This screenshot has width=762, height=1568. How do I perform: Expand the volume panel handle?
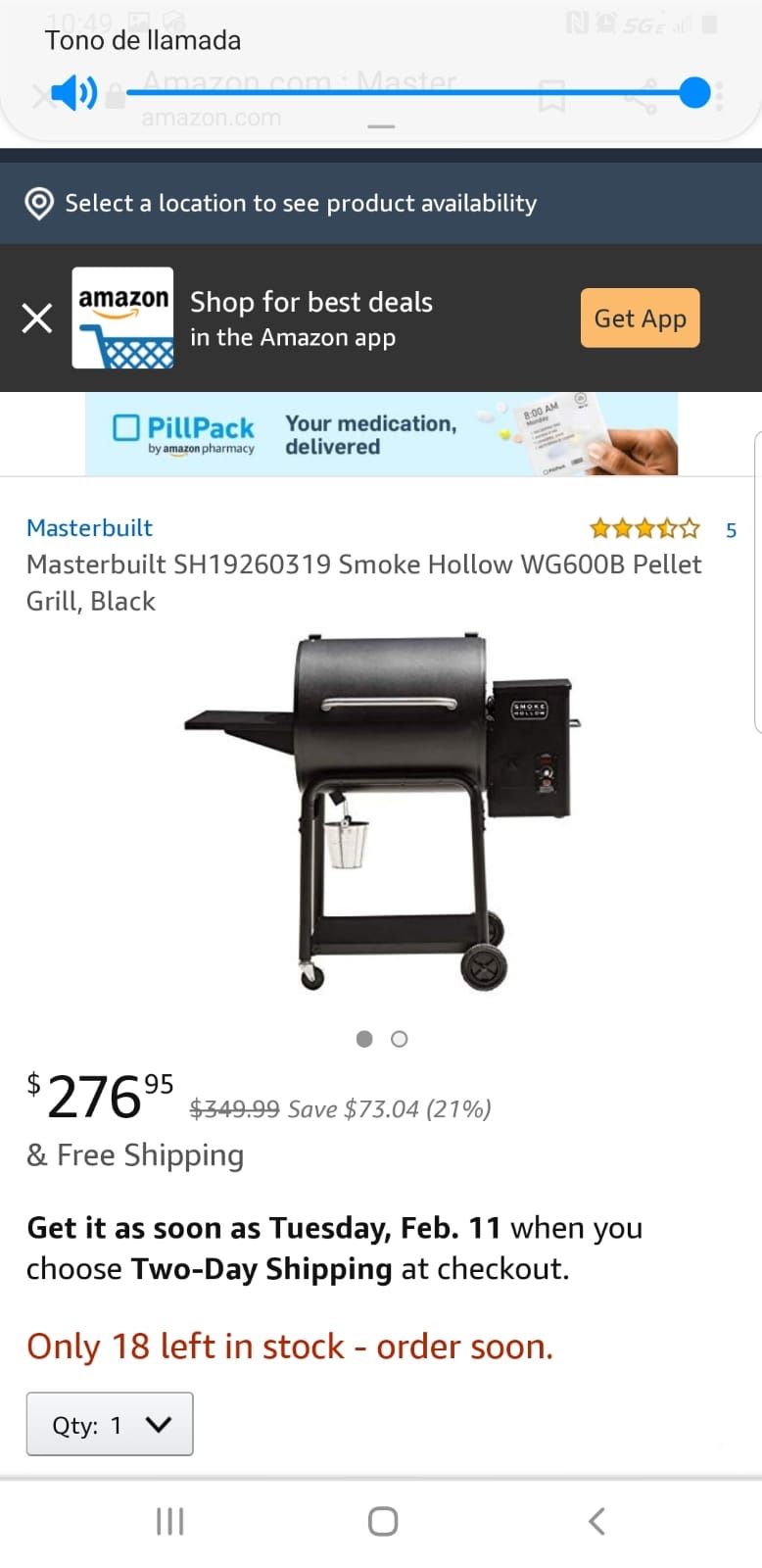[x=381, y=126]
